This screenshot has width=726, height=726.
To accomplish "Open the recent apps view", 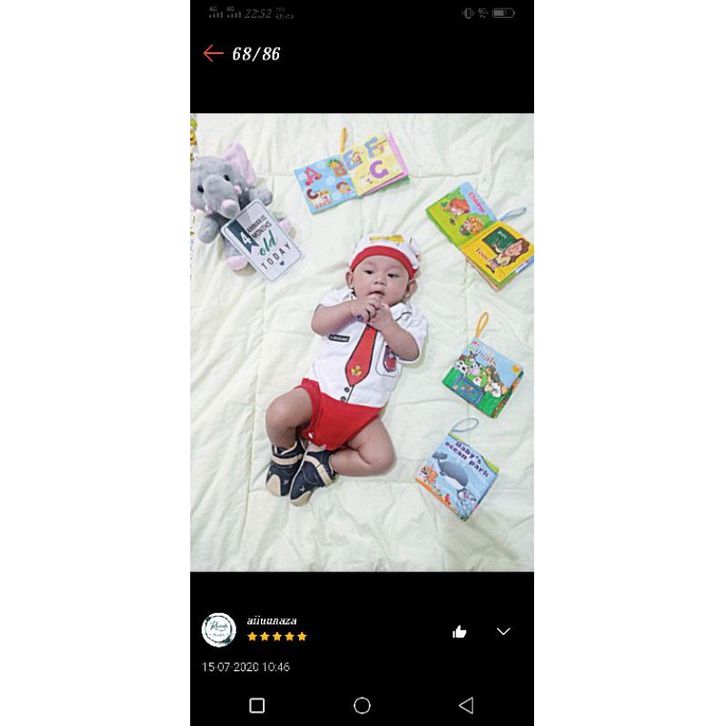I will coord(257,705).
